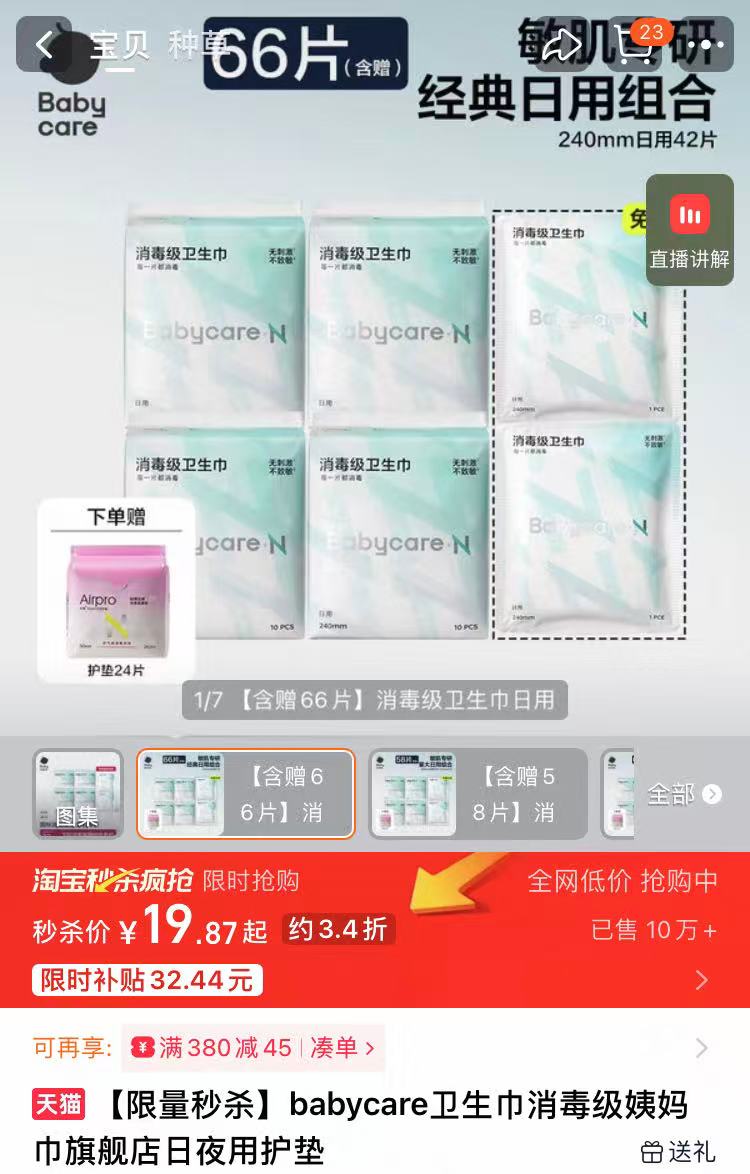
Task: Select the 含赠58片 variant
Action: coord(478,794)
